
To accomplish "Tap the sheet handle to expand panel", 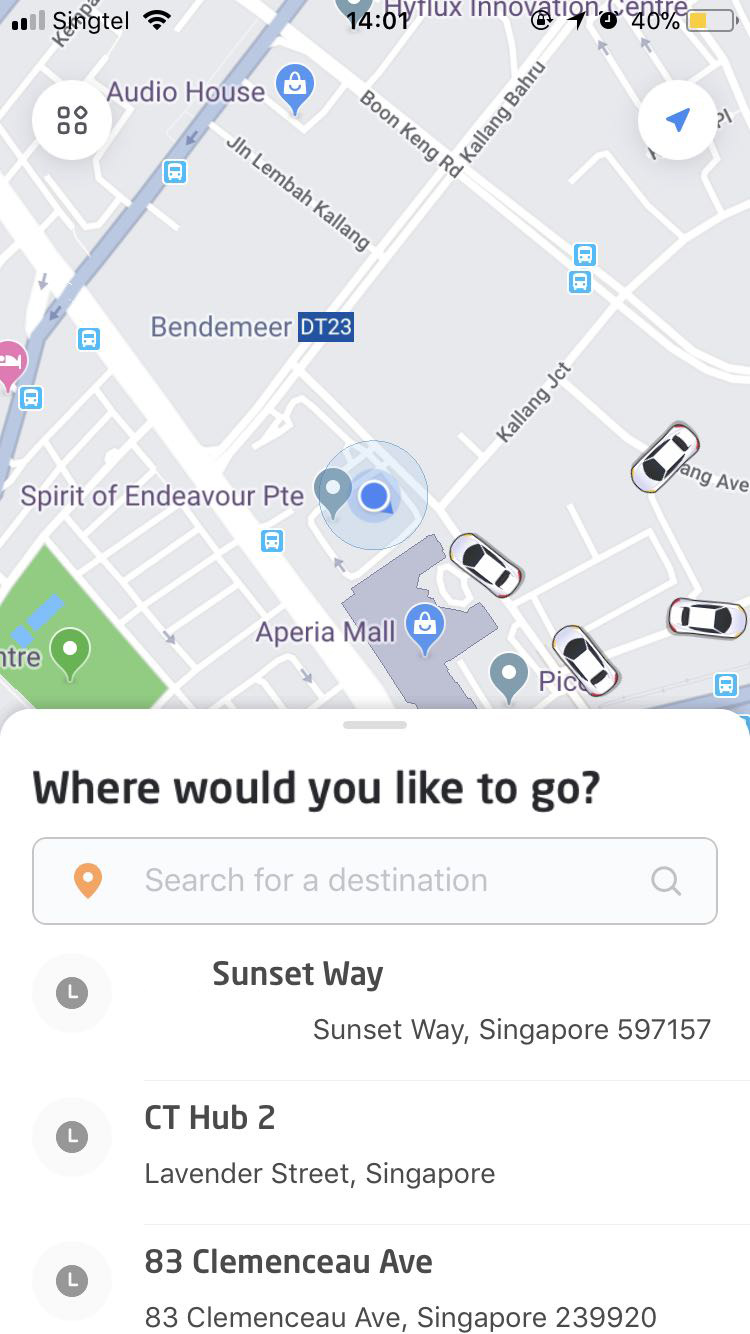I will coord(374,725).
